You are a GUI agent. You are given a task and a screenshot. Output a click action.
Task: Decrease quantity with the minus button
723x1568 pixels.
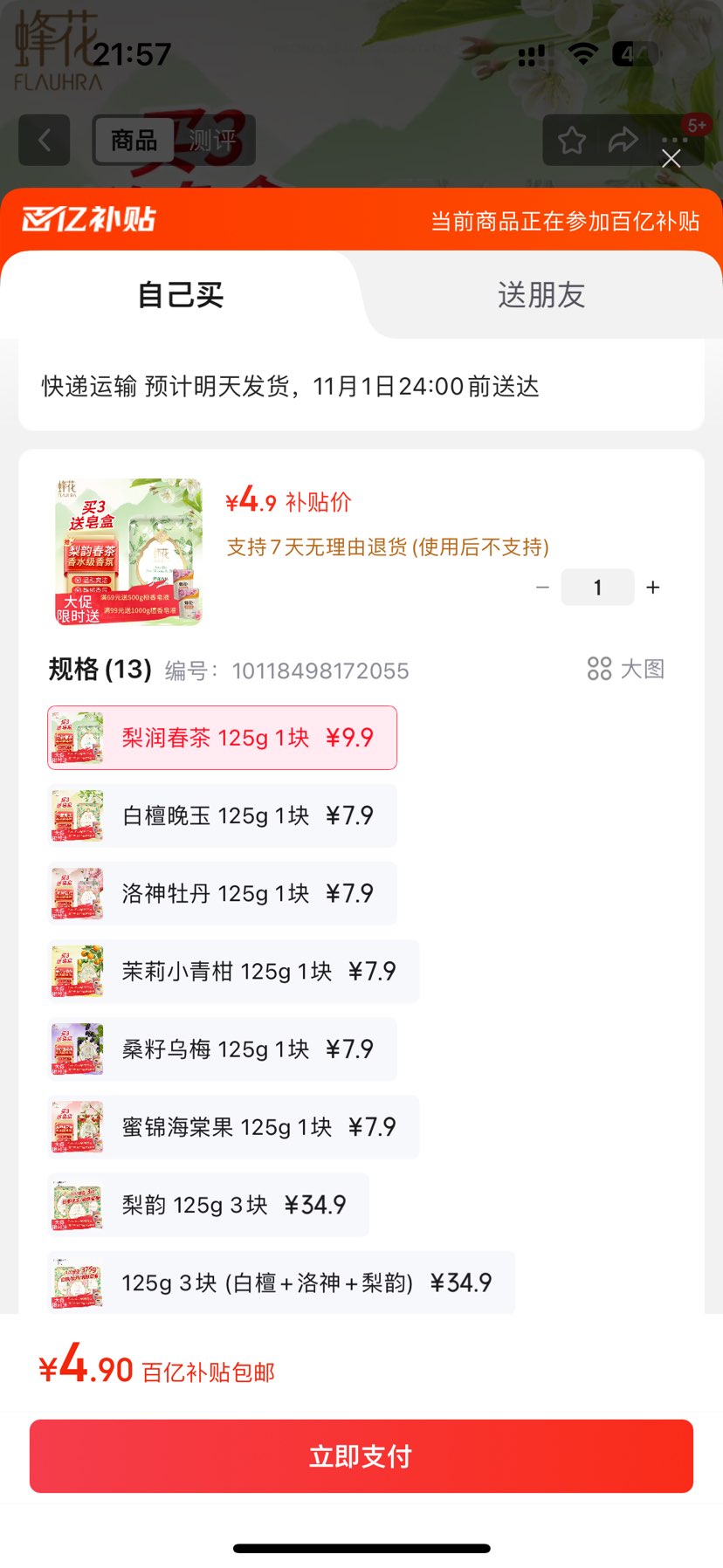click(542, 588)
